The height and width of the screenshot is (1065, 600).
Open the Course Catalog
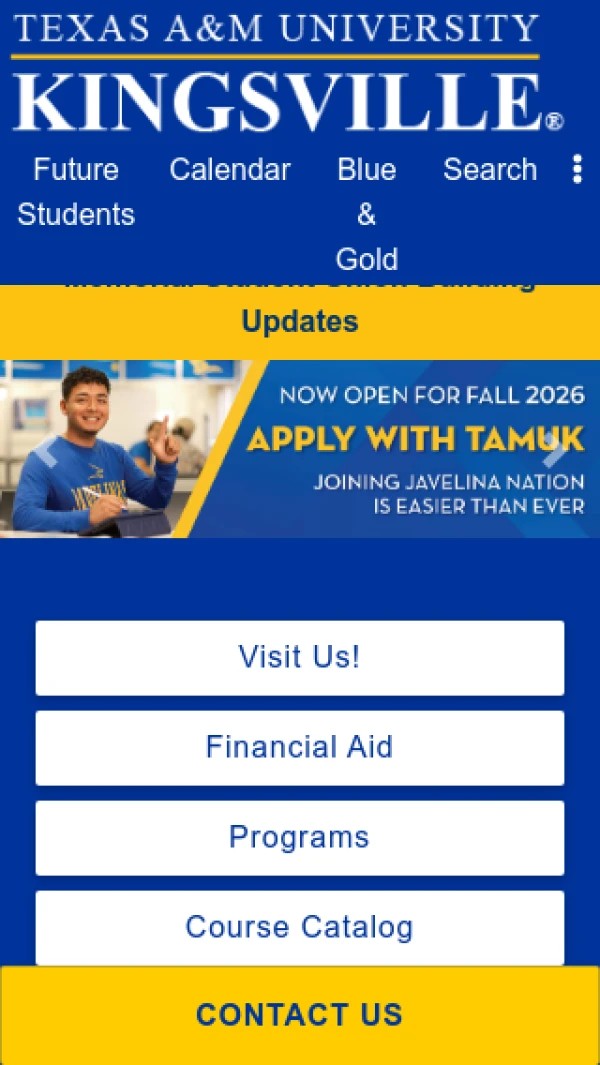300,927
